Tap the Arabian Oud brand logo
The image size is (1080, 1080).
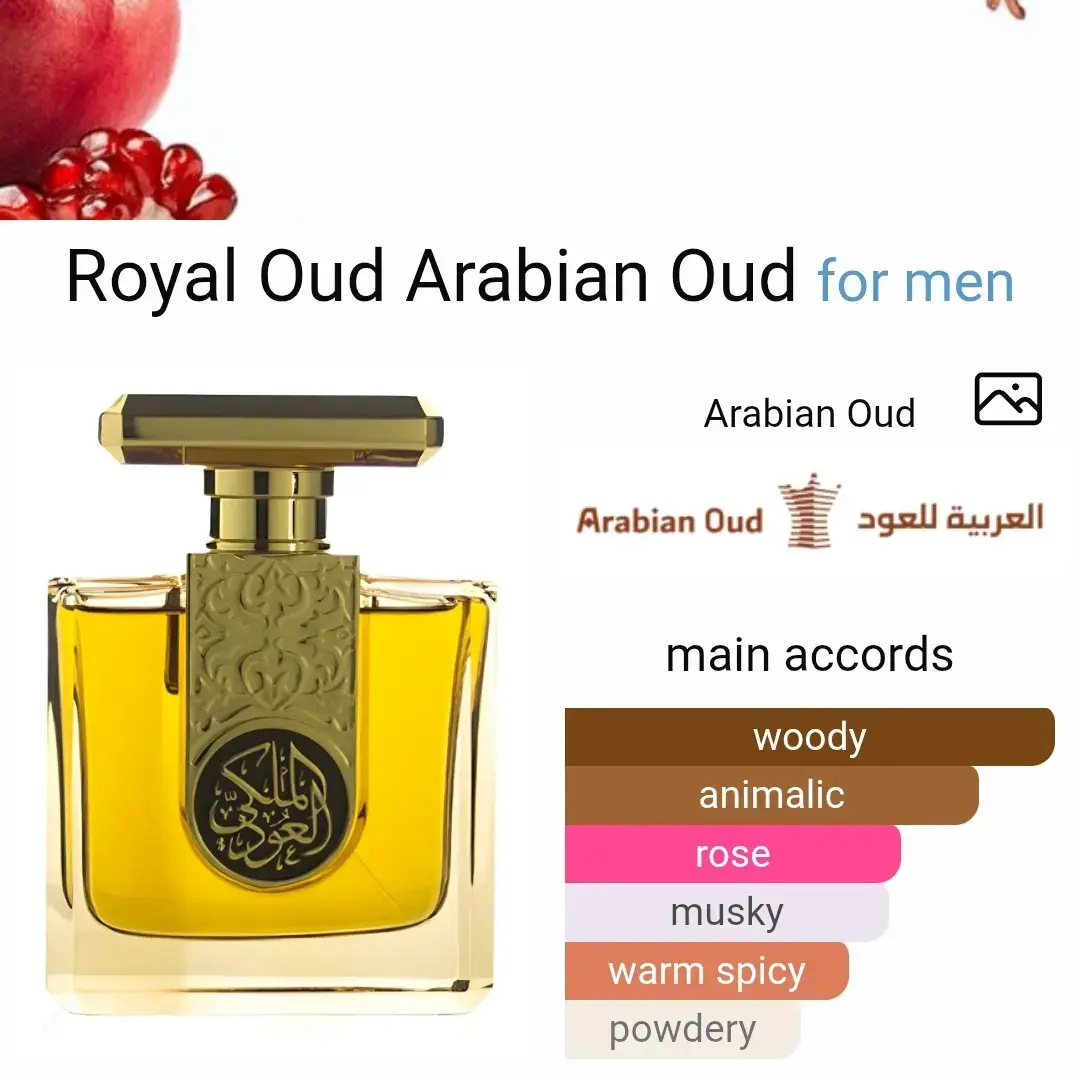pyautogui.click(x=809, y=518)
